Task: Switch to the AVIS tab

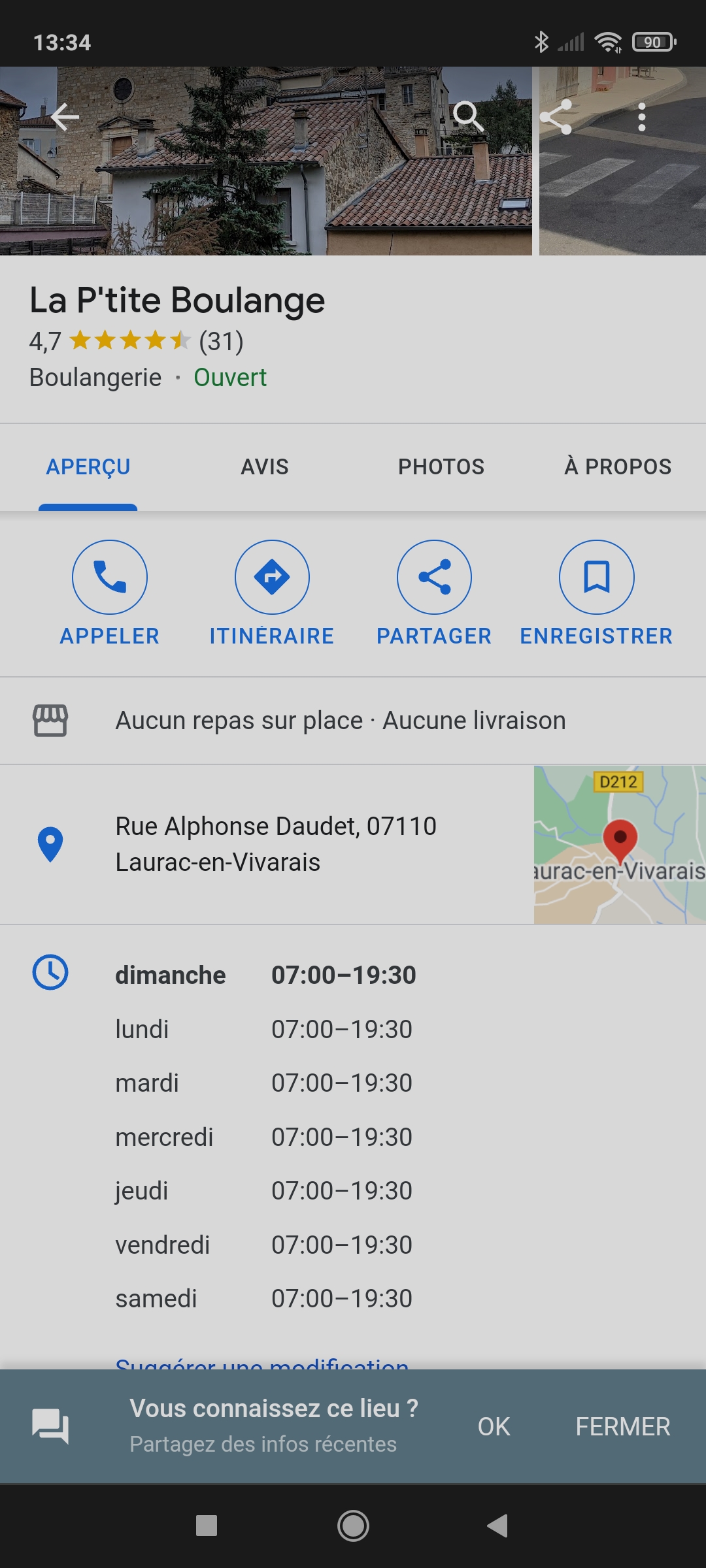Action: coord(265,466)
